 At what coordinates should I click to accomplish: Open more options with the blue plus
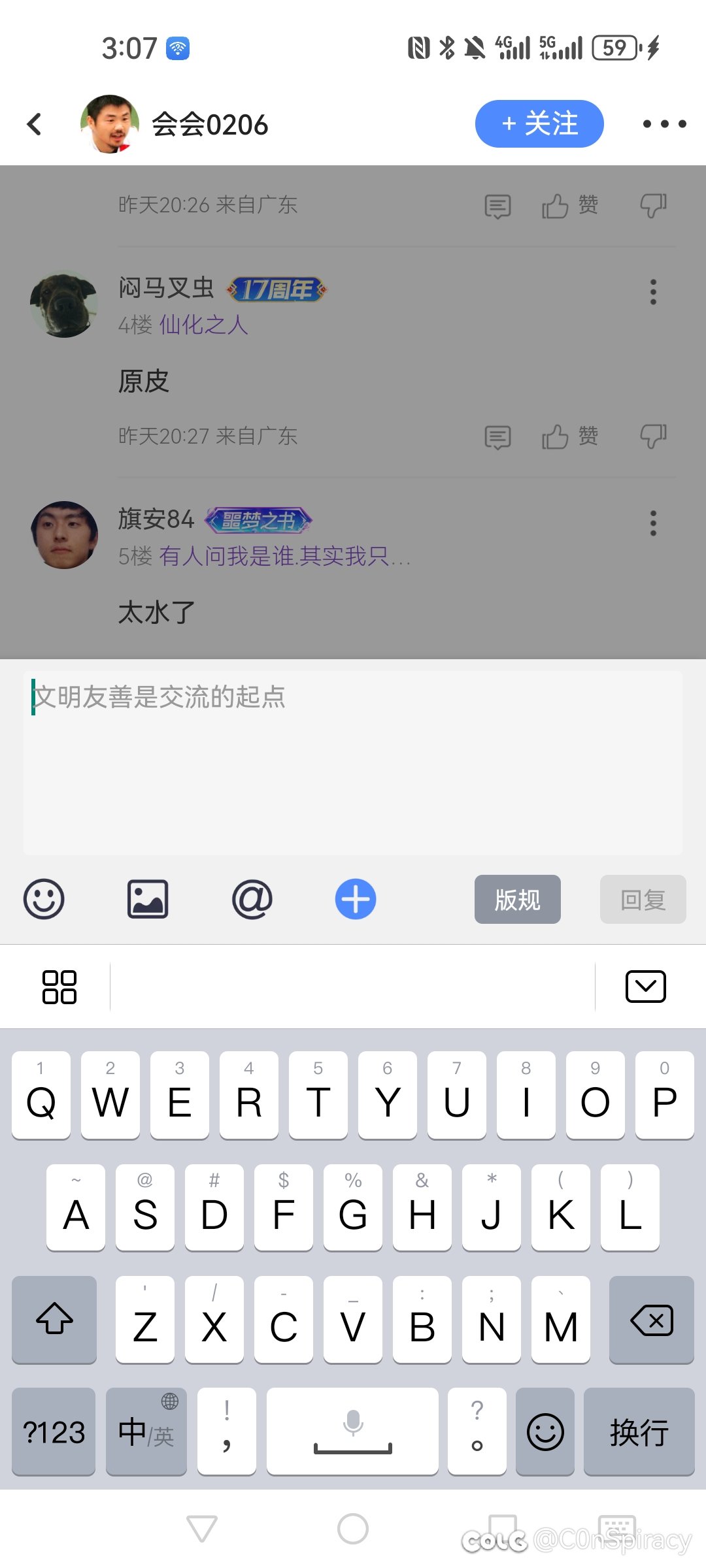[356, 899]
